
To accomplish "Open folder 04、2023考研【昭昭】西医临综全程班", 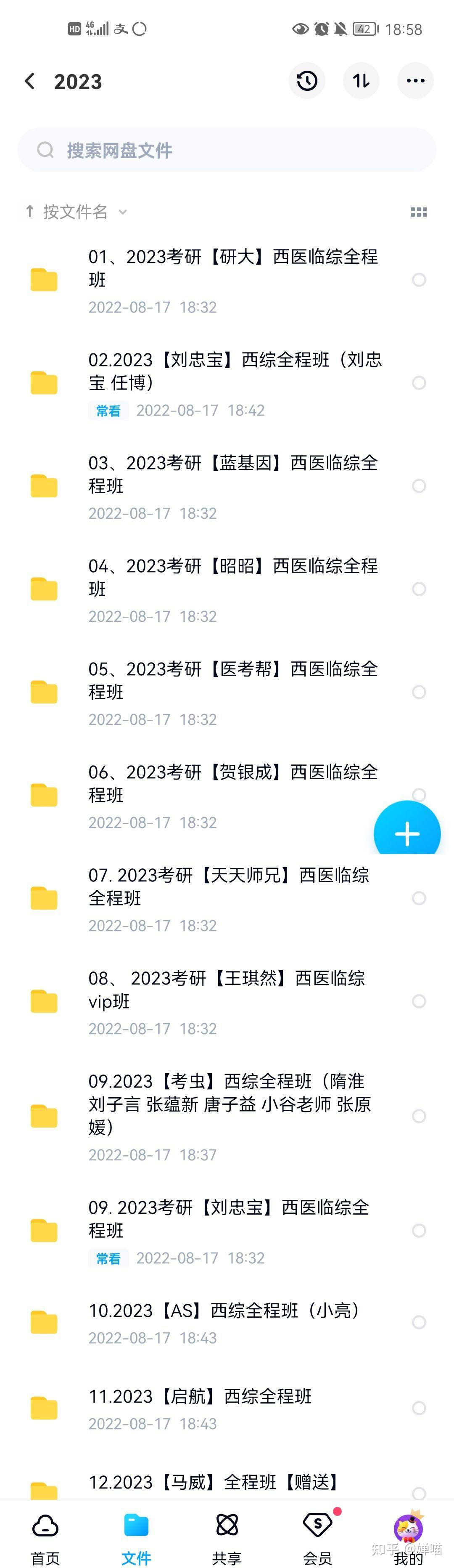I will [232, 578].
